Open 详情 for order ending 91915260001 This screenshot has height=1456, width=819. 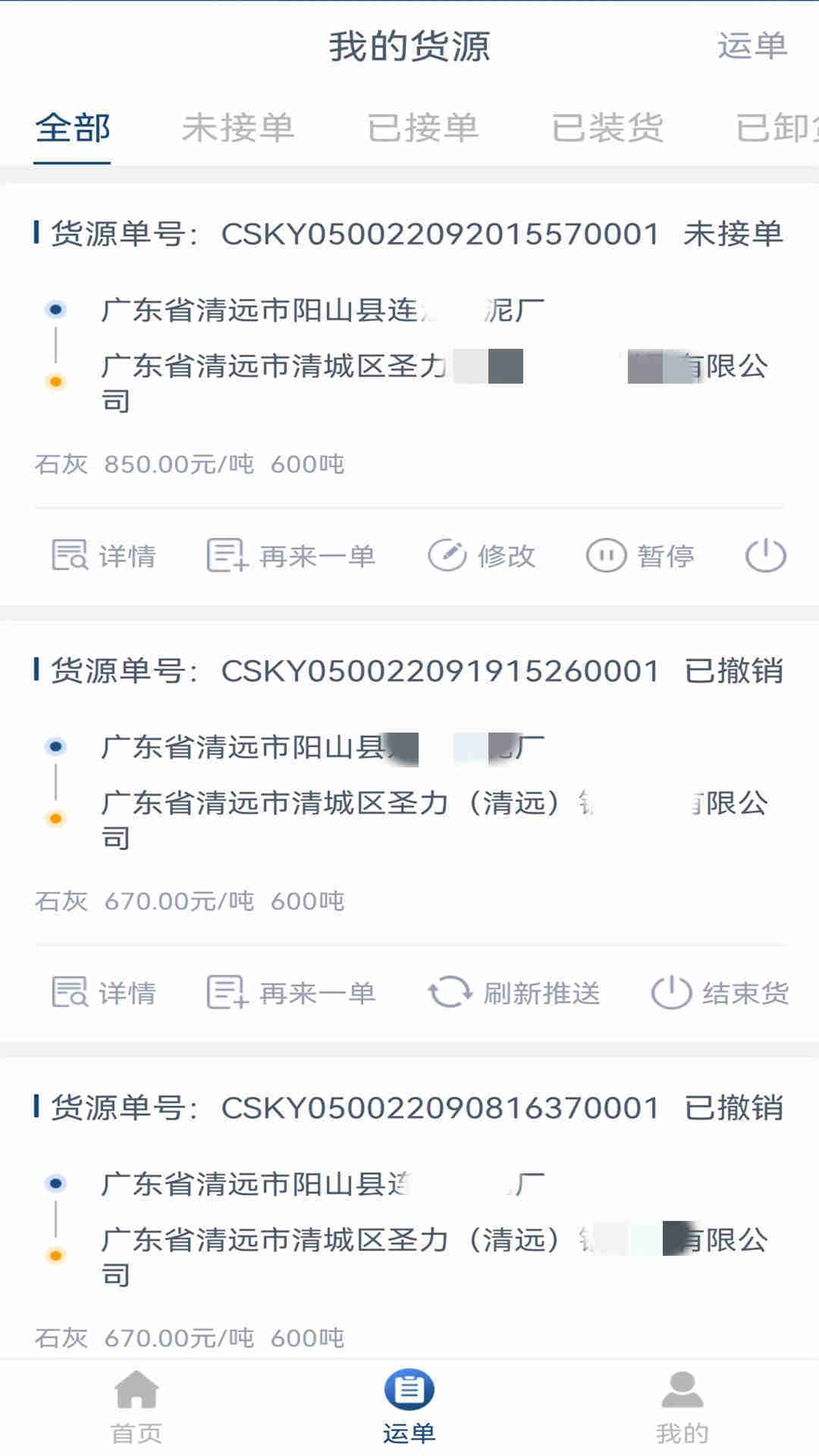point(104,993)
